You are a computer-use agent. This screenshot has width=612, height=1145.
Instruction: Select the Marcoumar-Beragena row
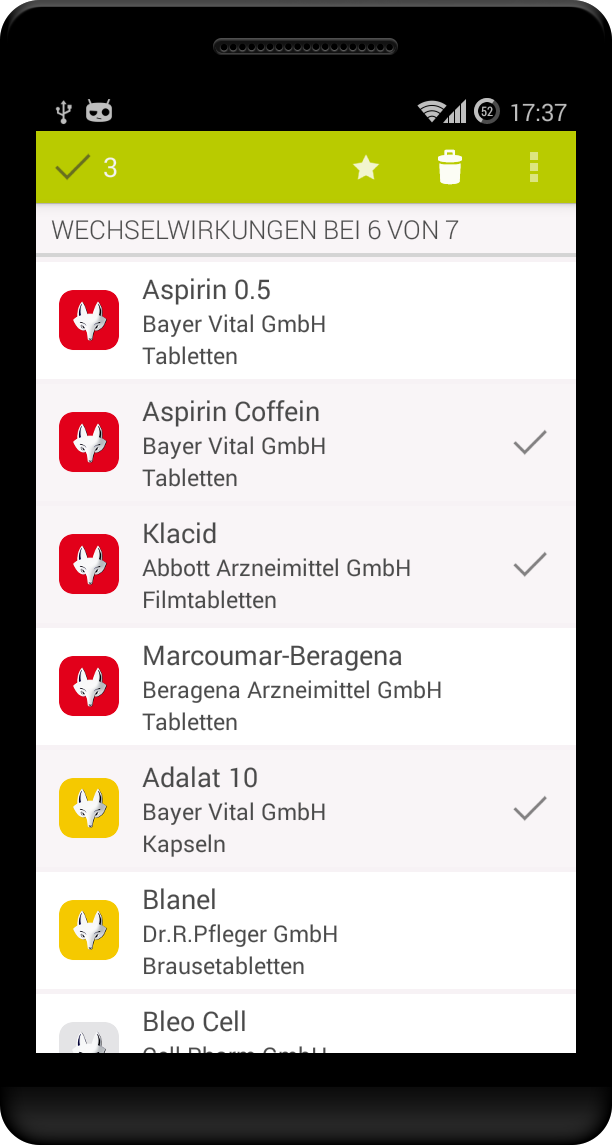click(x=305, y=688)
